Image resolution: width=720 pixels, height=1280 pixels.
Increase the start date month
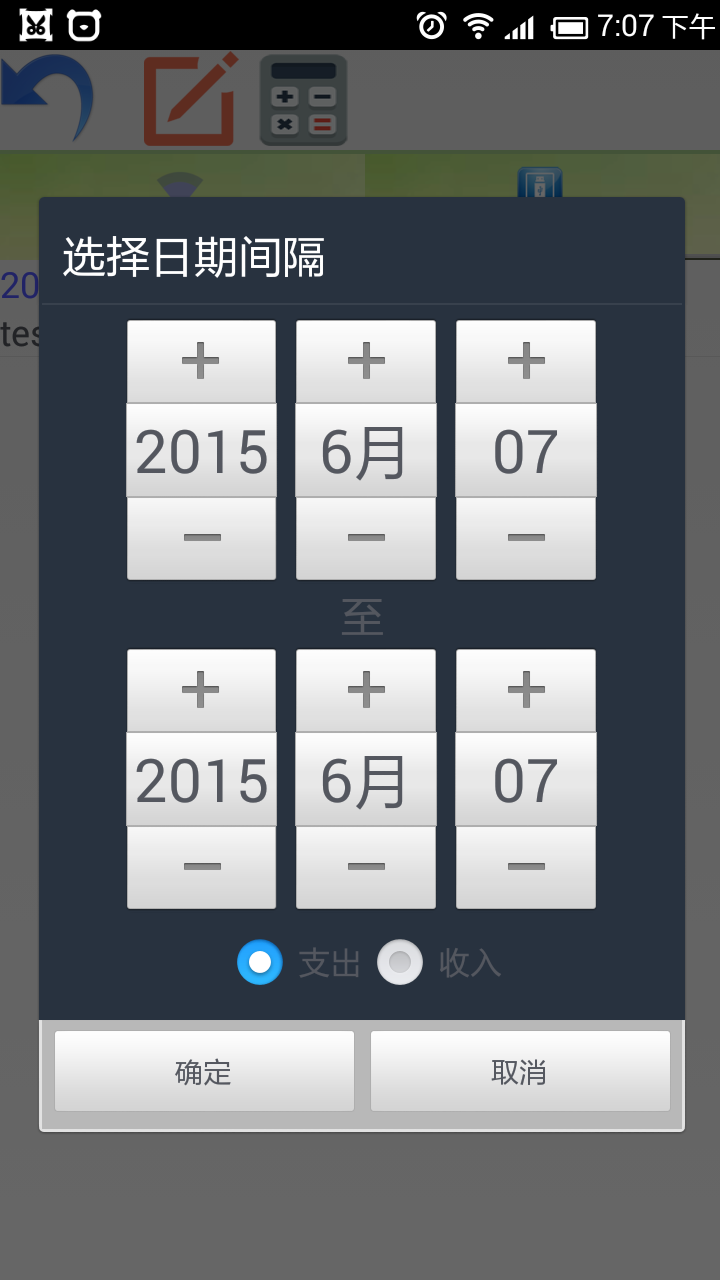(366, 361)
